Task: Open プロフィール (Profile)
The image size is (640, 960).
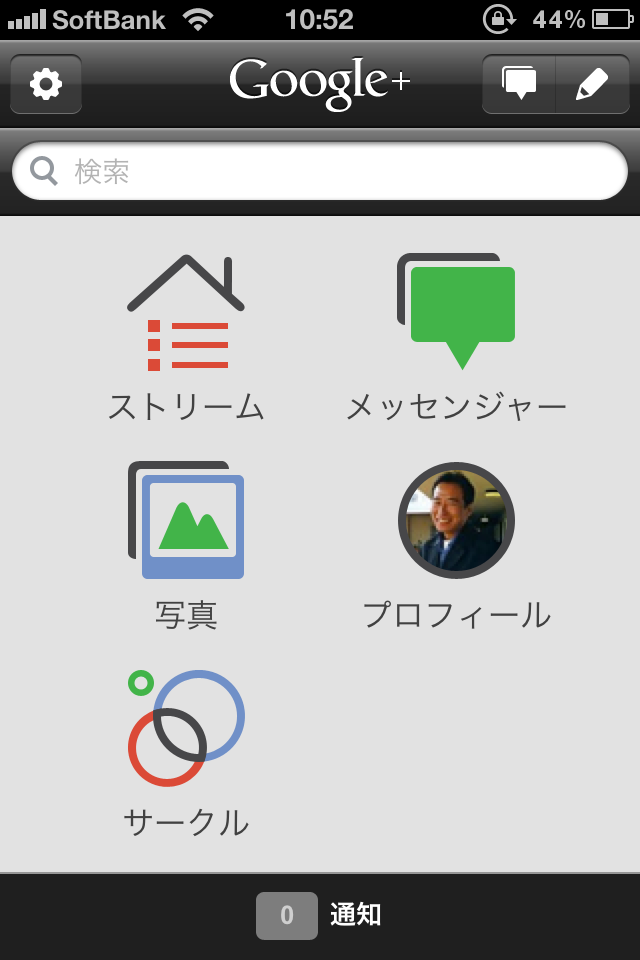Action: pos(456,545)
